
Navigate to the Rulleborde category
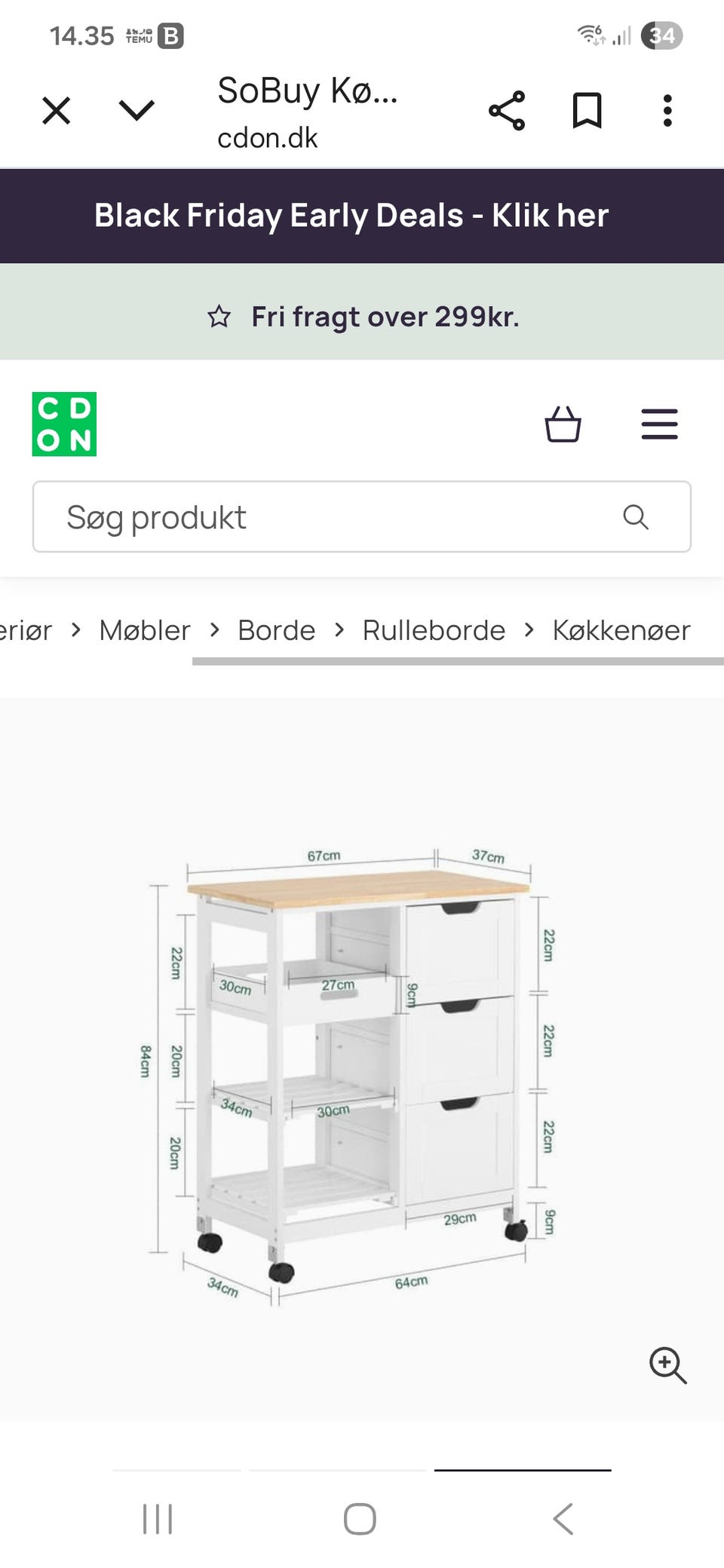[x=434, y=630]
